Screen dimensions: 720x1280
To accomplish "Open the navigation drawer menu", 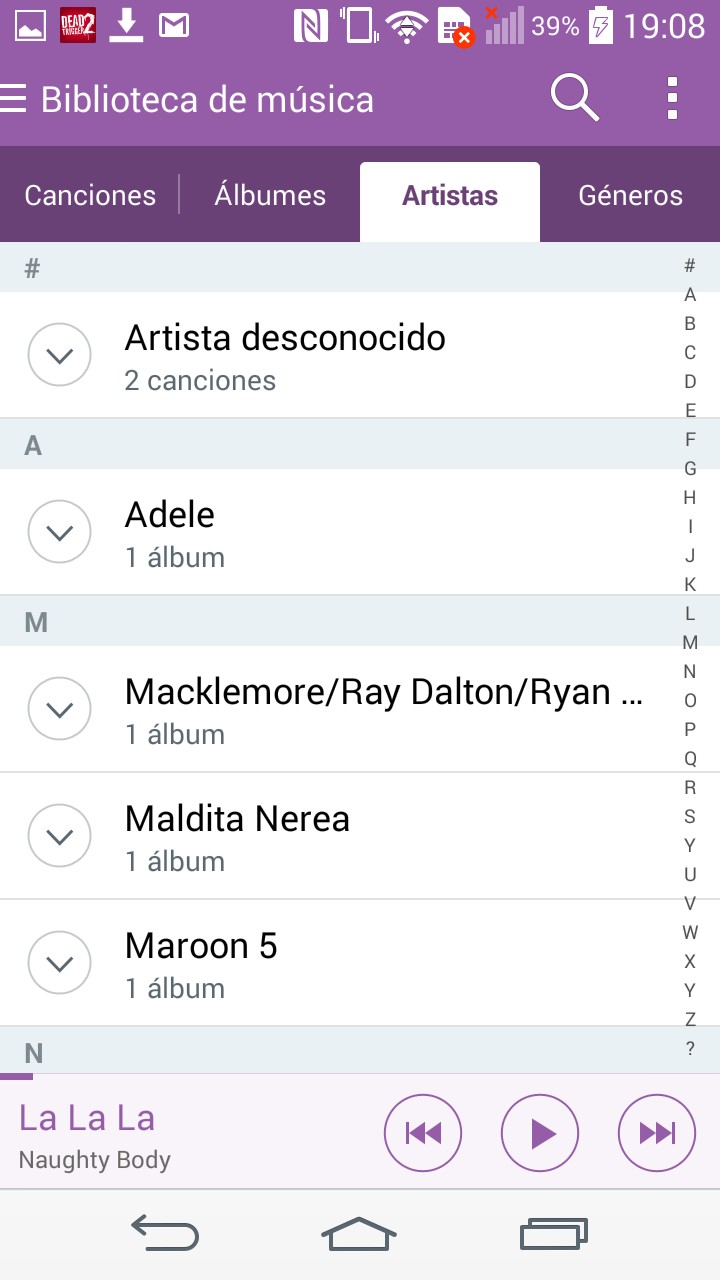I will (14, 99).
